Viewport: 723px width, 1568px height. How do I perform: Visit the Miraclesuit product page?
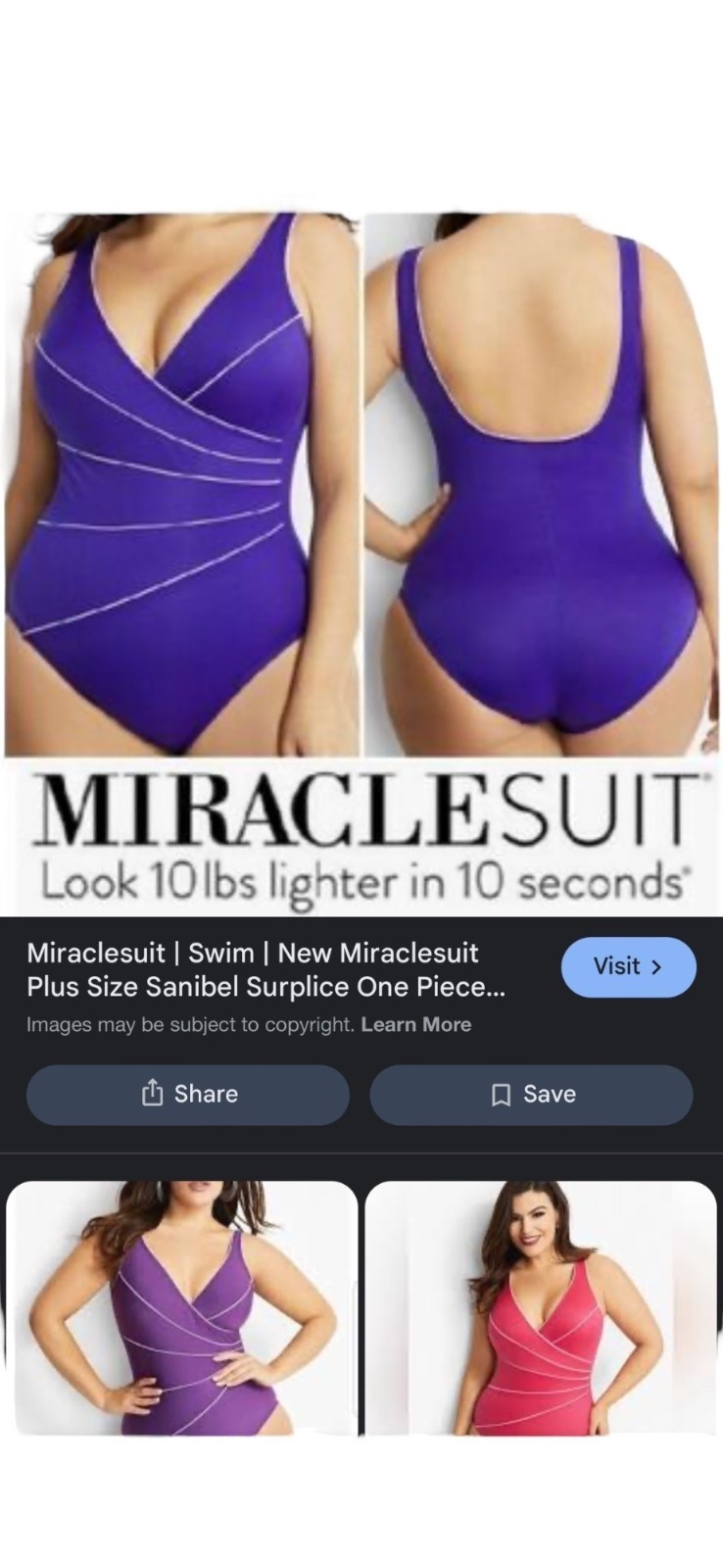(628, 966)
